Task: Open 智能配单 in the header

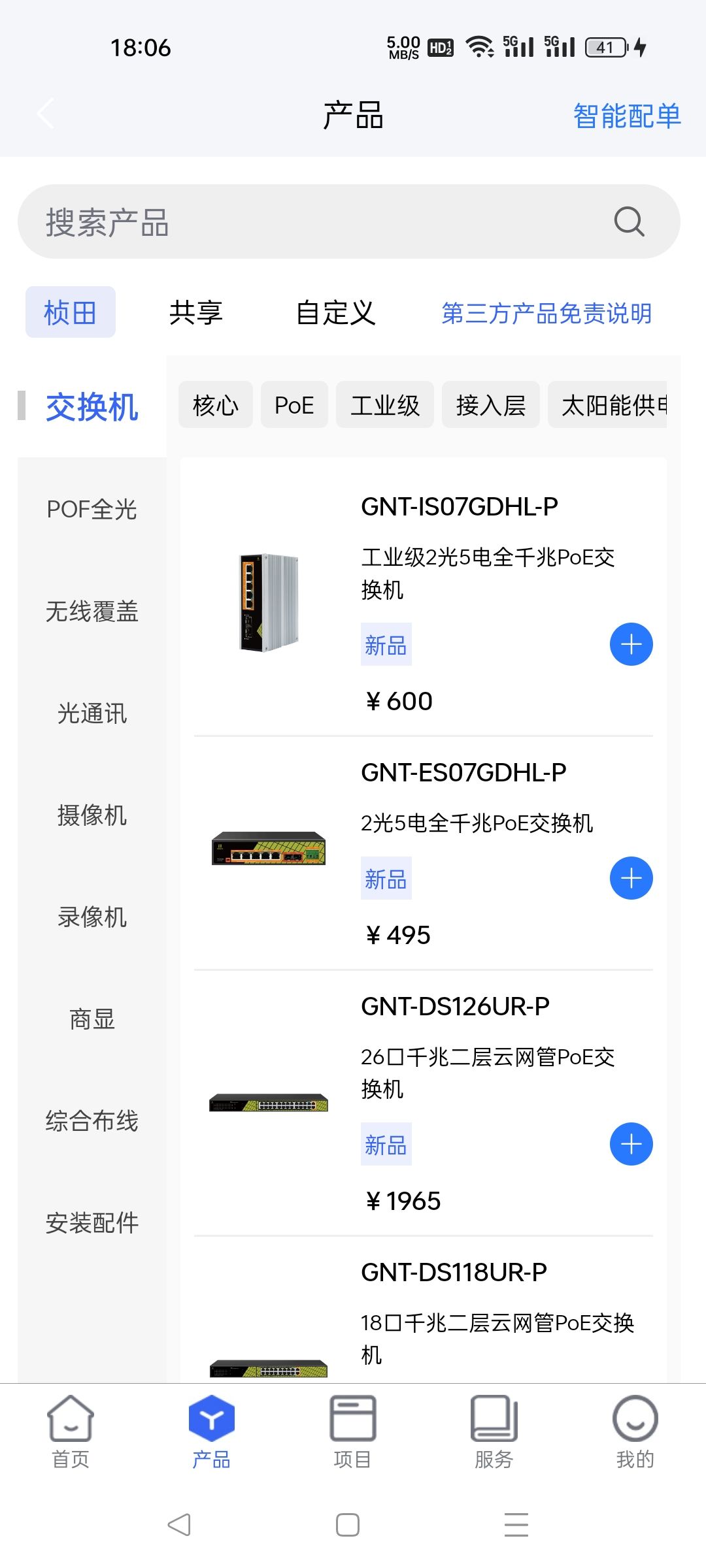Action: [x=626, y=116]
